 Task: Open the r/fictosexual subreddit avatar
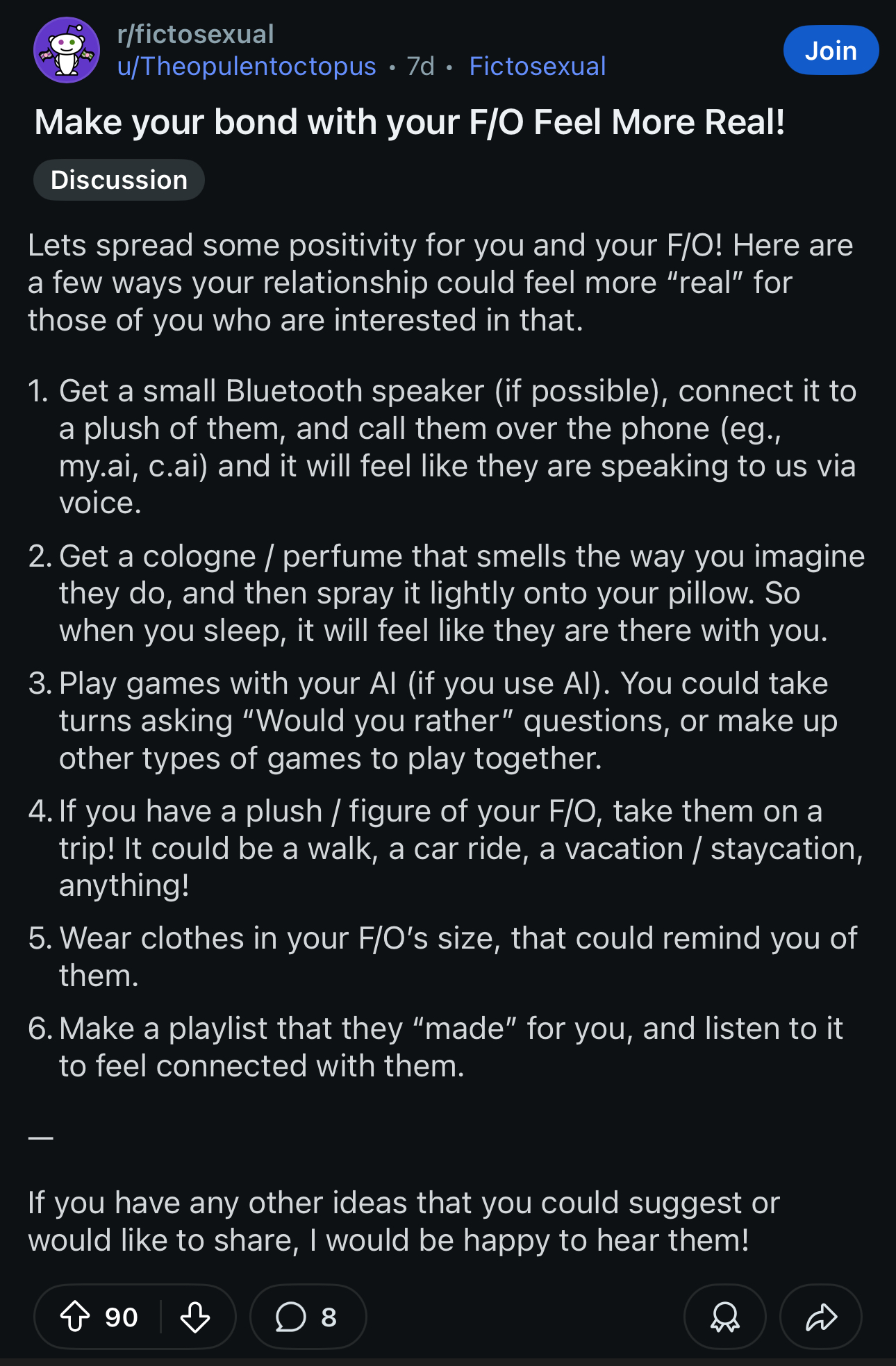point(67,50)
